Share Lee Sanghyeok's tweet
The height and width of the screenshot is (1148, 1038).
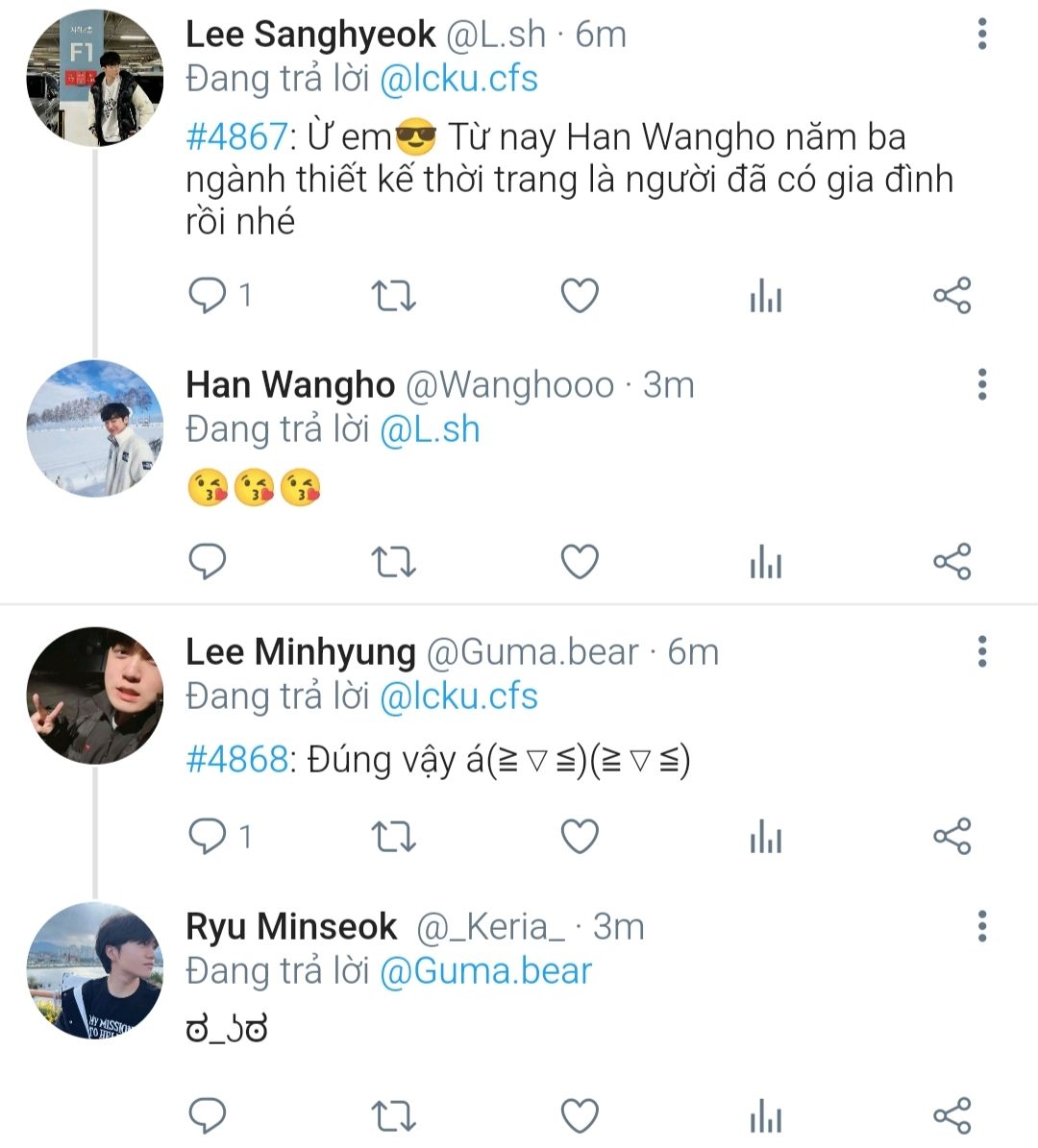pyautogui.click(x=951, y=296)
